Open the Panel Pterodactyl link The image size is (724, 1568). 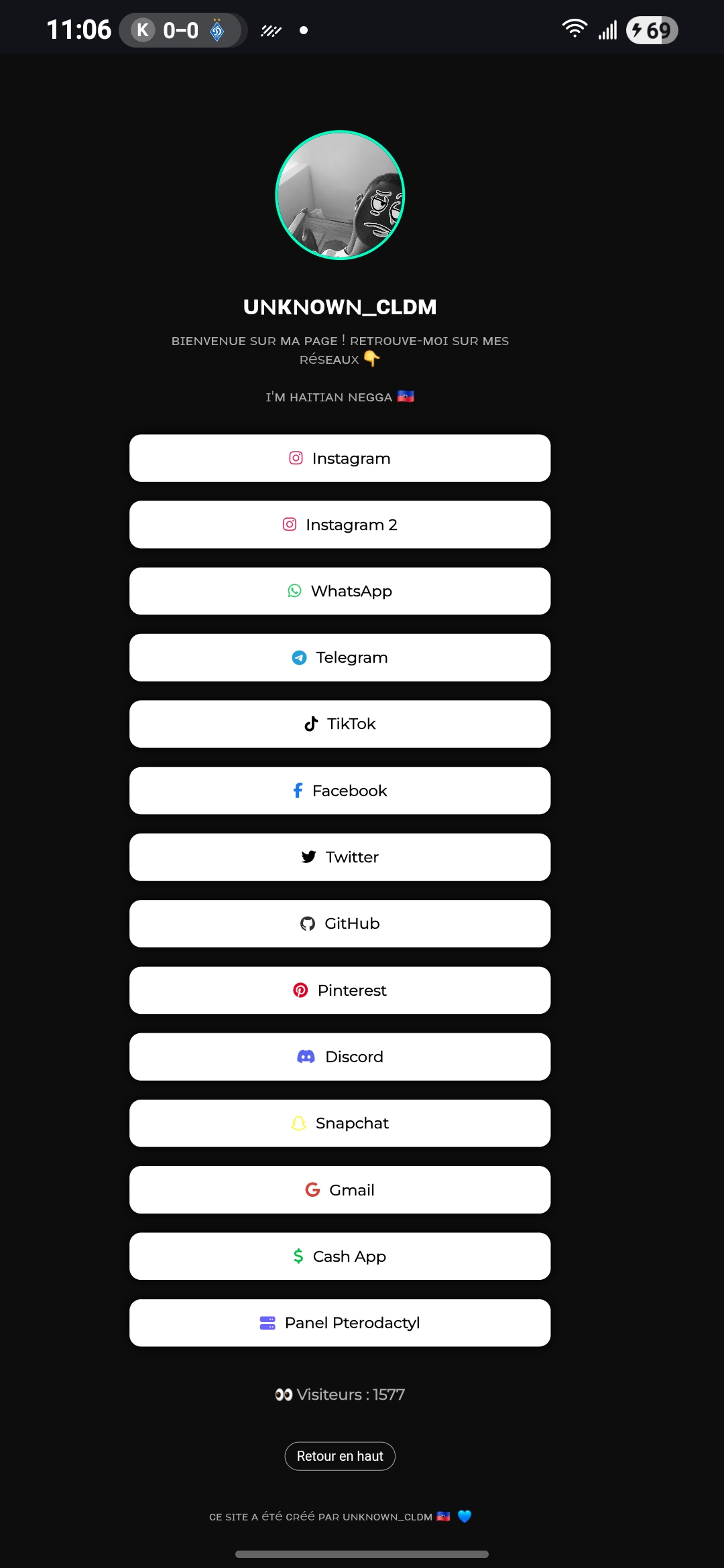(x=340, y=1323)
